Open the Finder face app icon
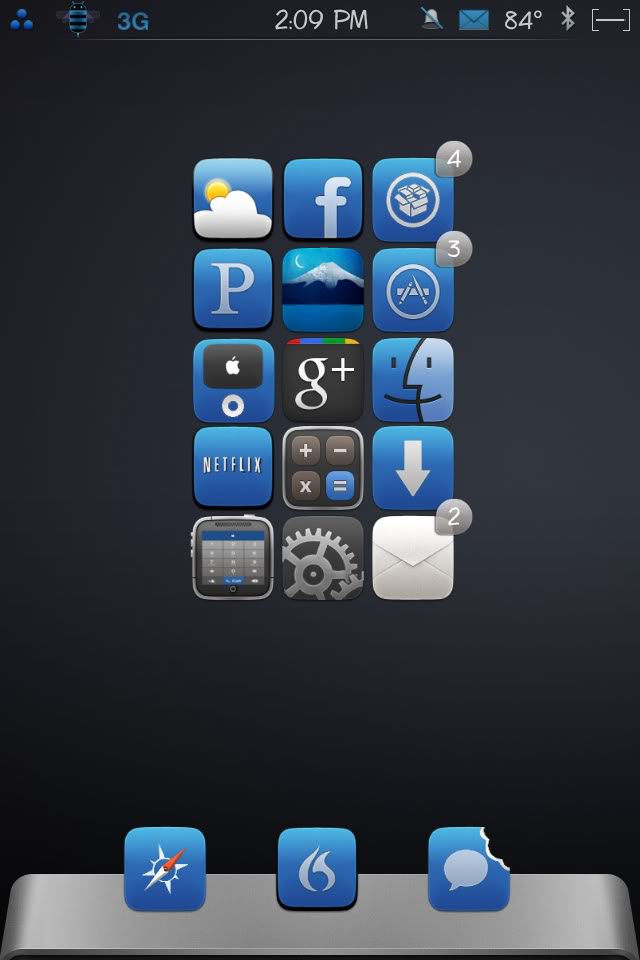This screenshot has width=640, height=960. click(412, 379)
